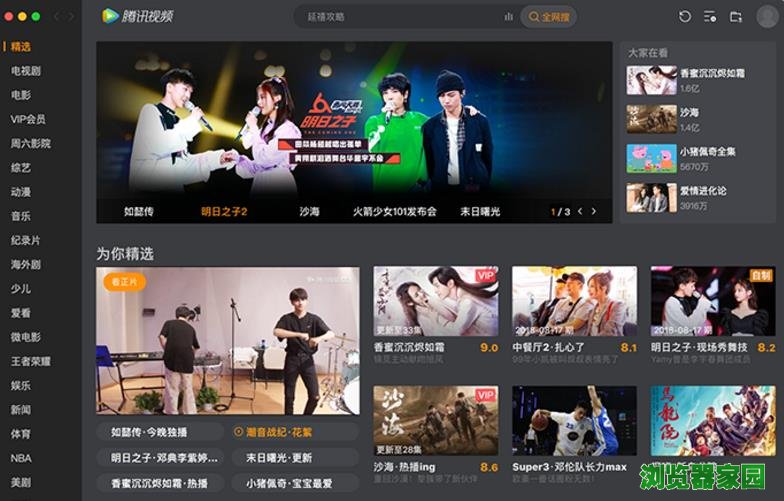Click the 全网搜 search button
The height and width of the screenshot is (501, 784).
pyautogui.click(x=548, y=17)
